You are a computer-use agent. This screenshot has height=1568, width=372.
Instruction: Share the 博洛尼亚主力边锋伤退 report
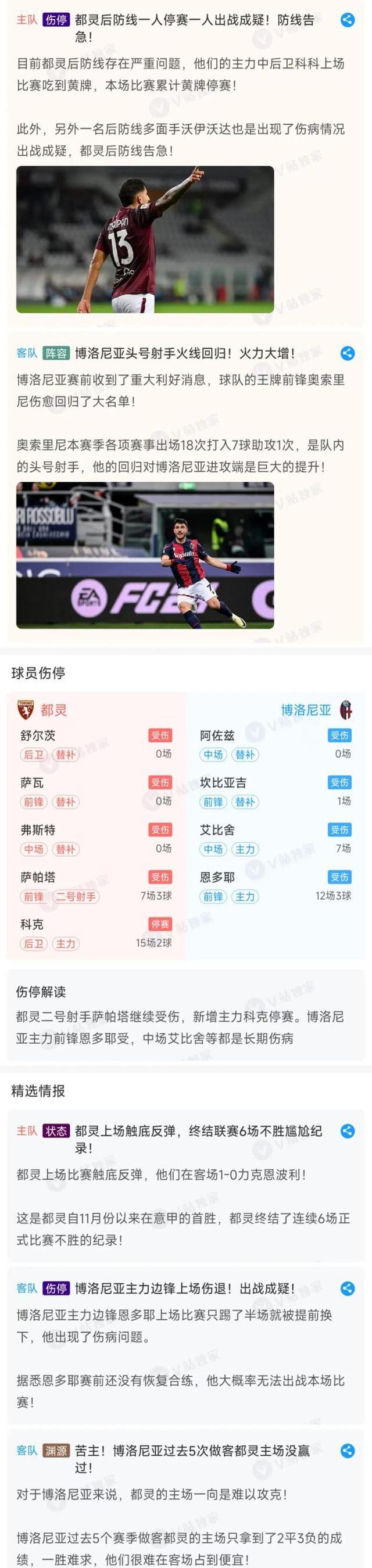[x=347, y=1288]
